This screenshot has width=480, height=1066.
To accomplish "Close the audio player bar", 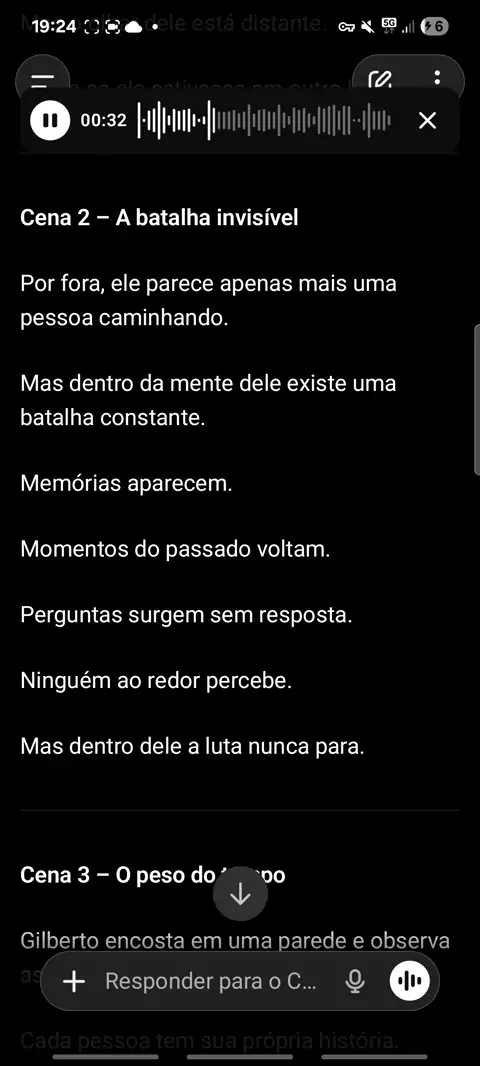I will (x=427, y=120).
